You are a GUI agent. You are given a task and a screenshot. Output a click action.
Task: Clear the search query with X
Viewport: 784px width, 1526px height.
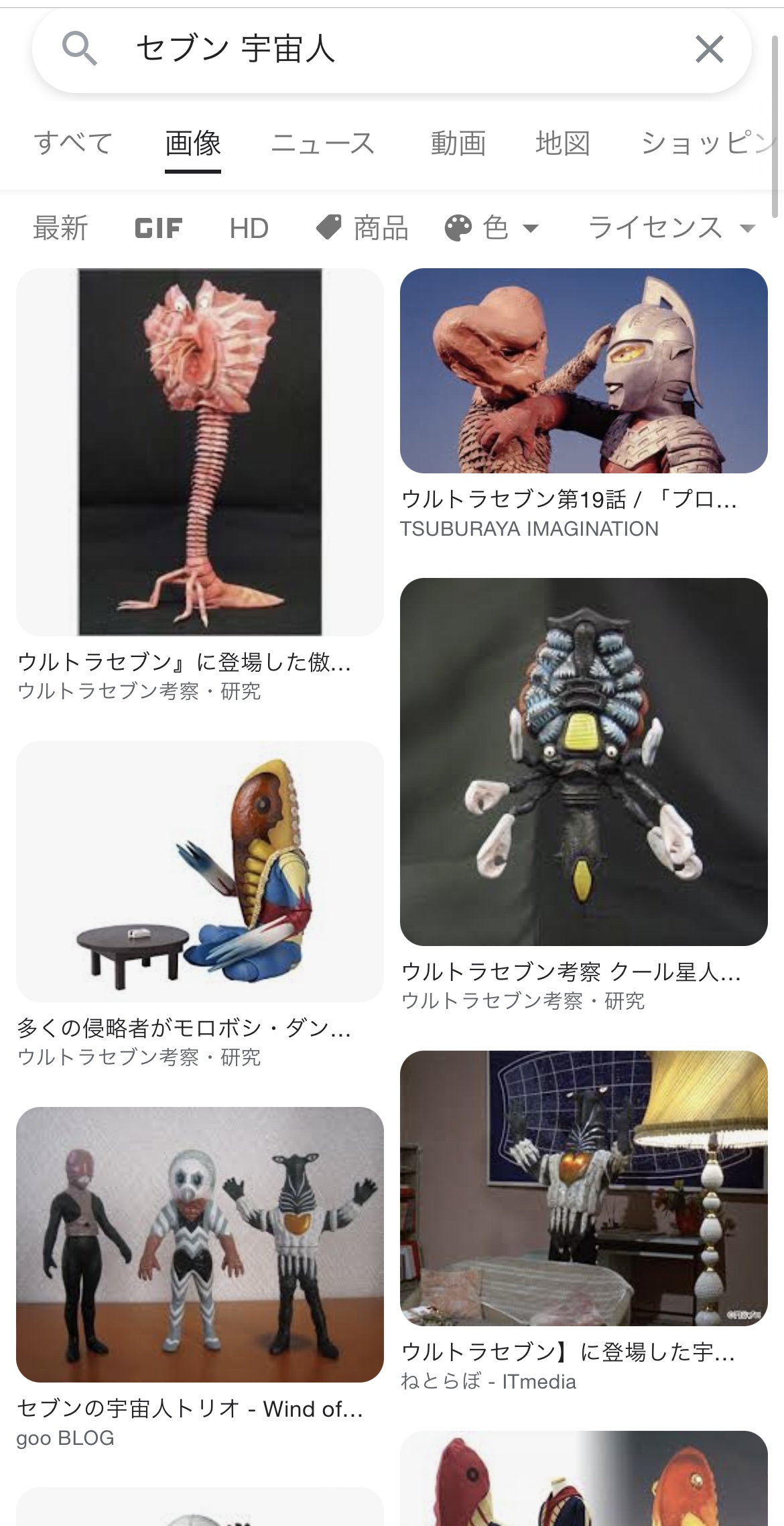pyautogui.click(x=709, y=49)
